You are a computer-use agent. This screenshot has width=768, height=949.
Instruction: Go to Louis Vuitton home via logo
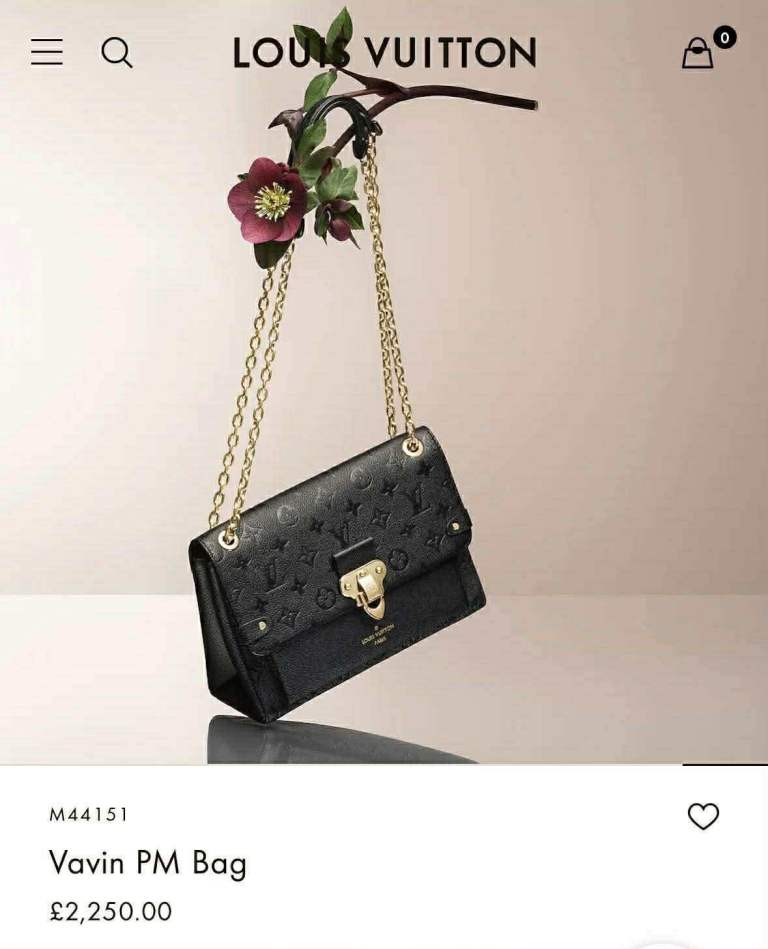pos(385,53)
